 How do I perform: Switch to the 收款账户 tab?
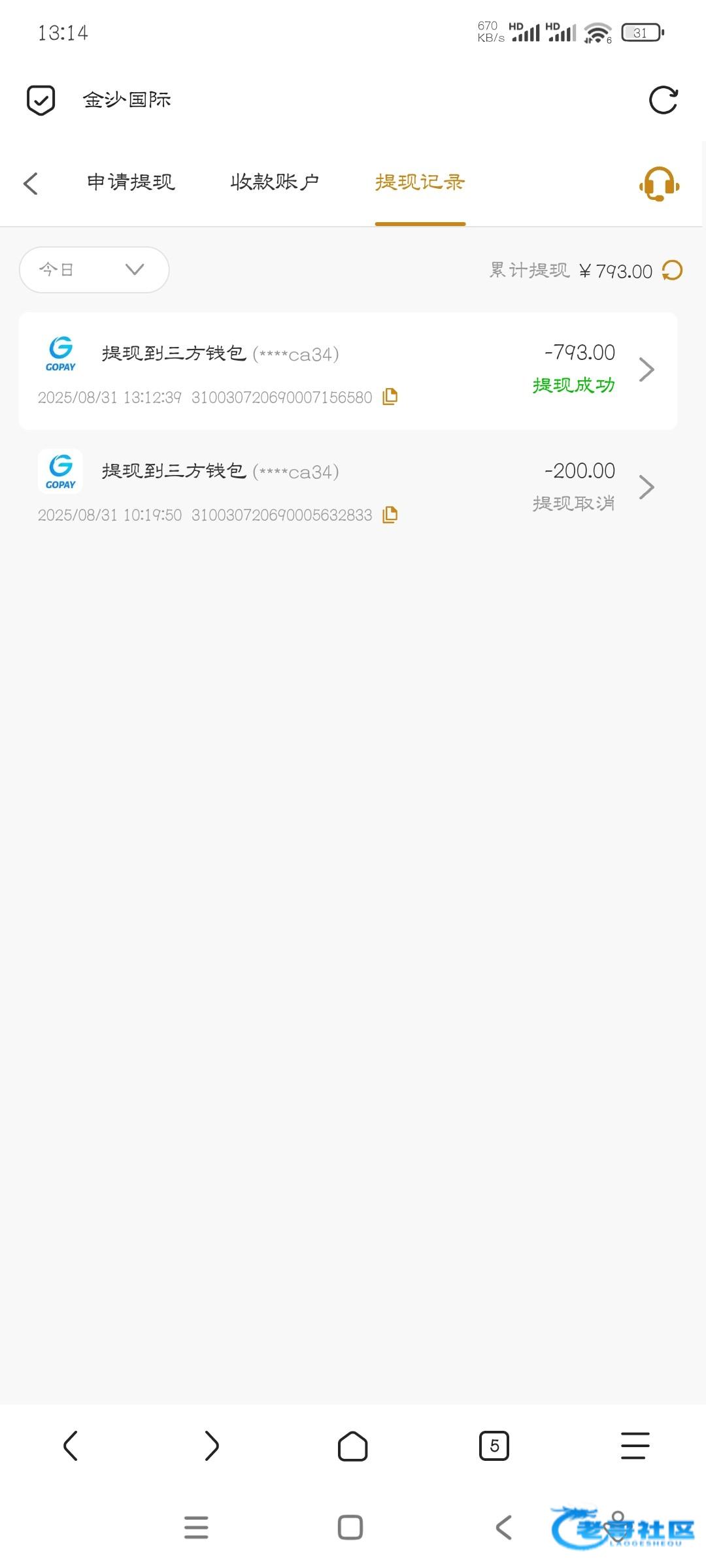click(275, 182)
